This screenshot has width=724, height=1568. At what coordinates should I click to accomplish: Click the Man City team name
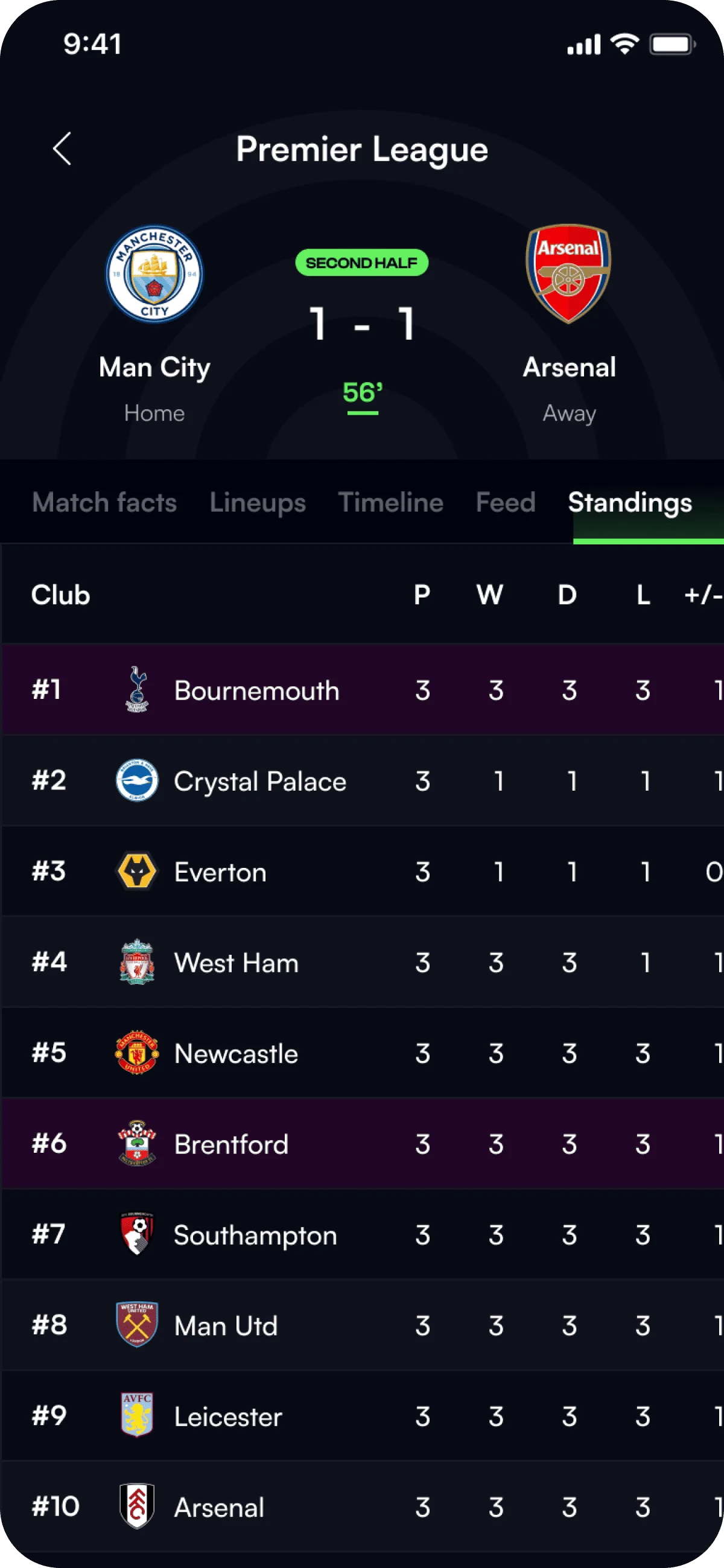(x=153, y=367)
